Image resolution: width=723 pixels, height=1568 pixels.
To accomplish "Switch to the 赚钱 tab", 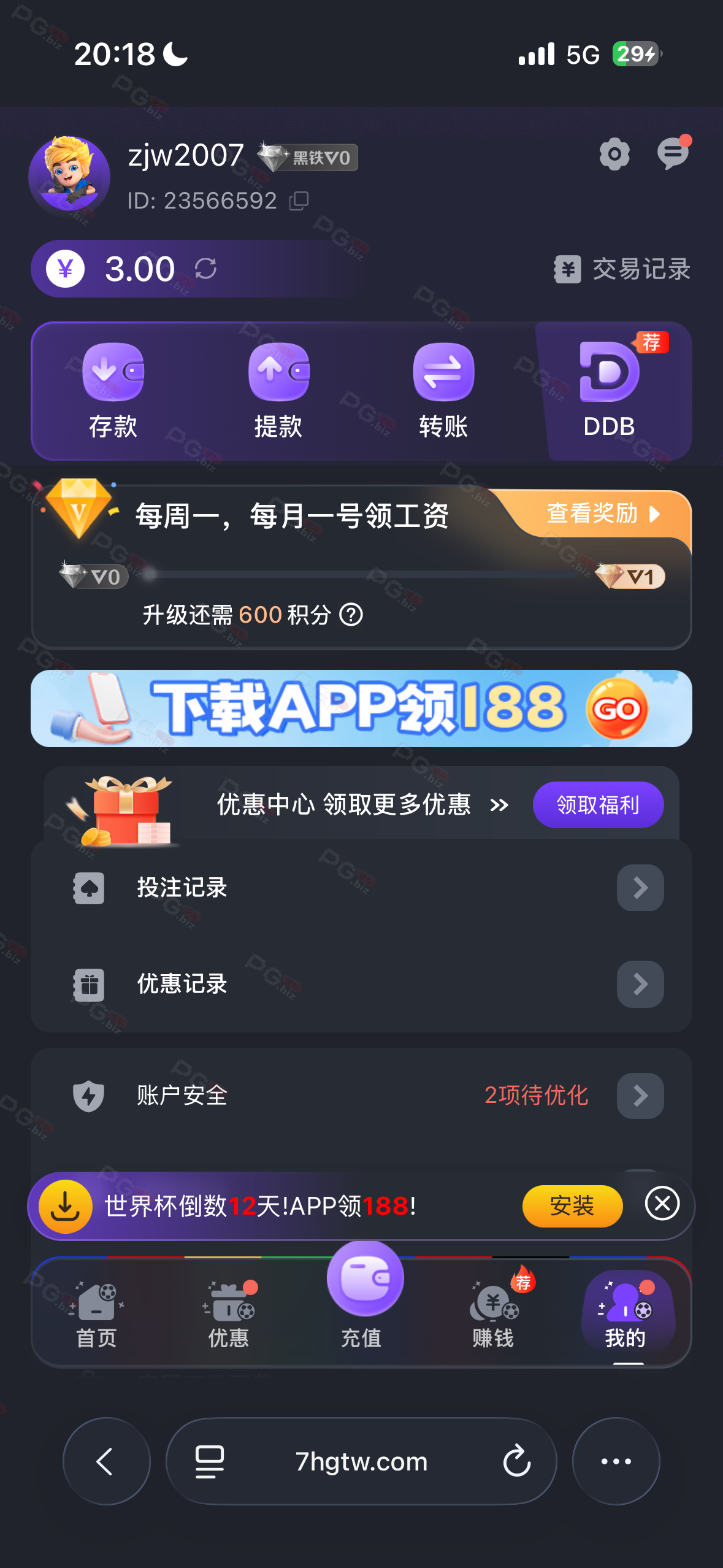I will tap(494, 1313).
